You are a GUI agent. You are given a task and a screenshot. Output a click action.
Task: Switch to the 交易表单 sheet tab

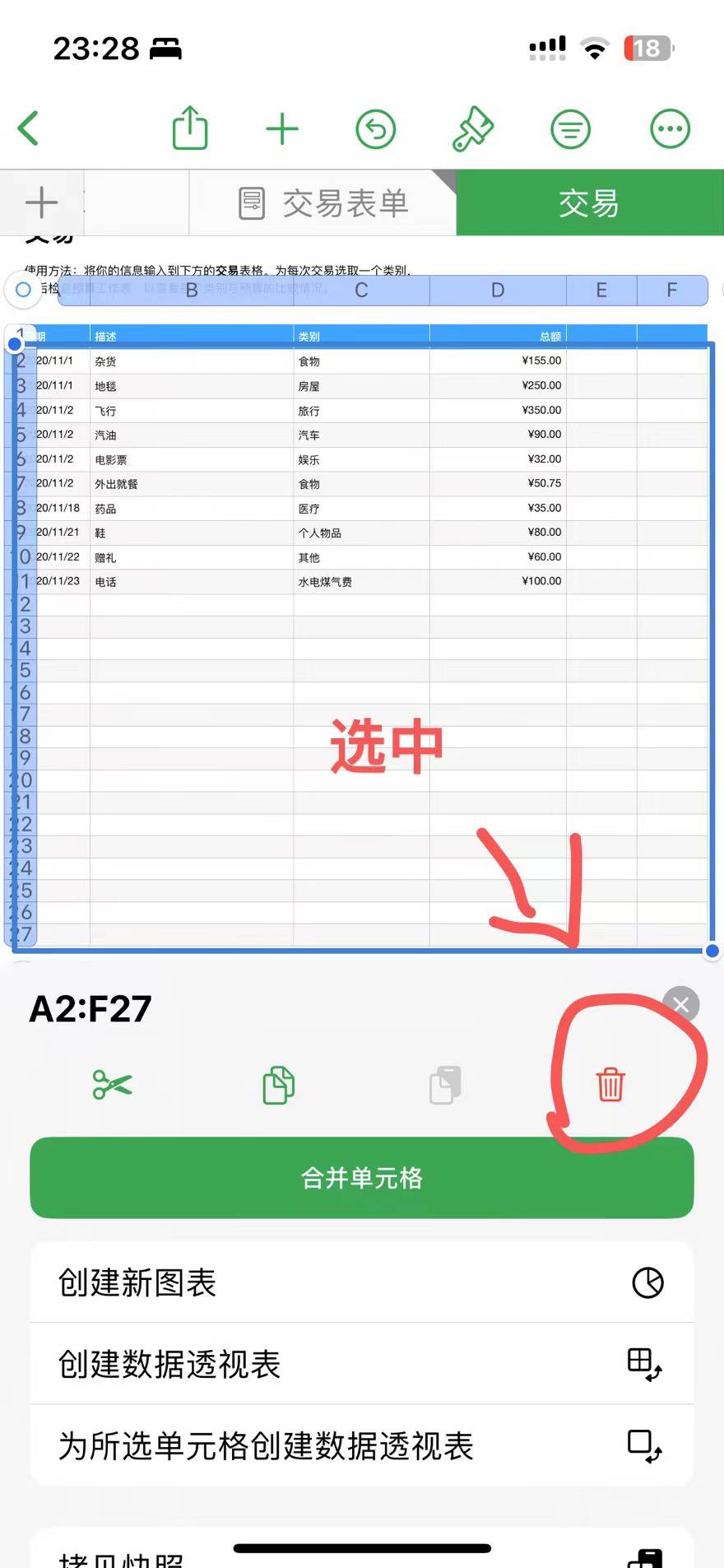[x=323, y=203]
